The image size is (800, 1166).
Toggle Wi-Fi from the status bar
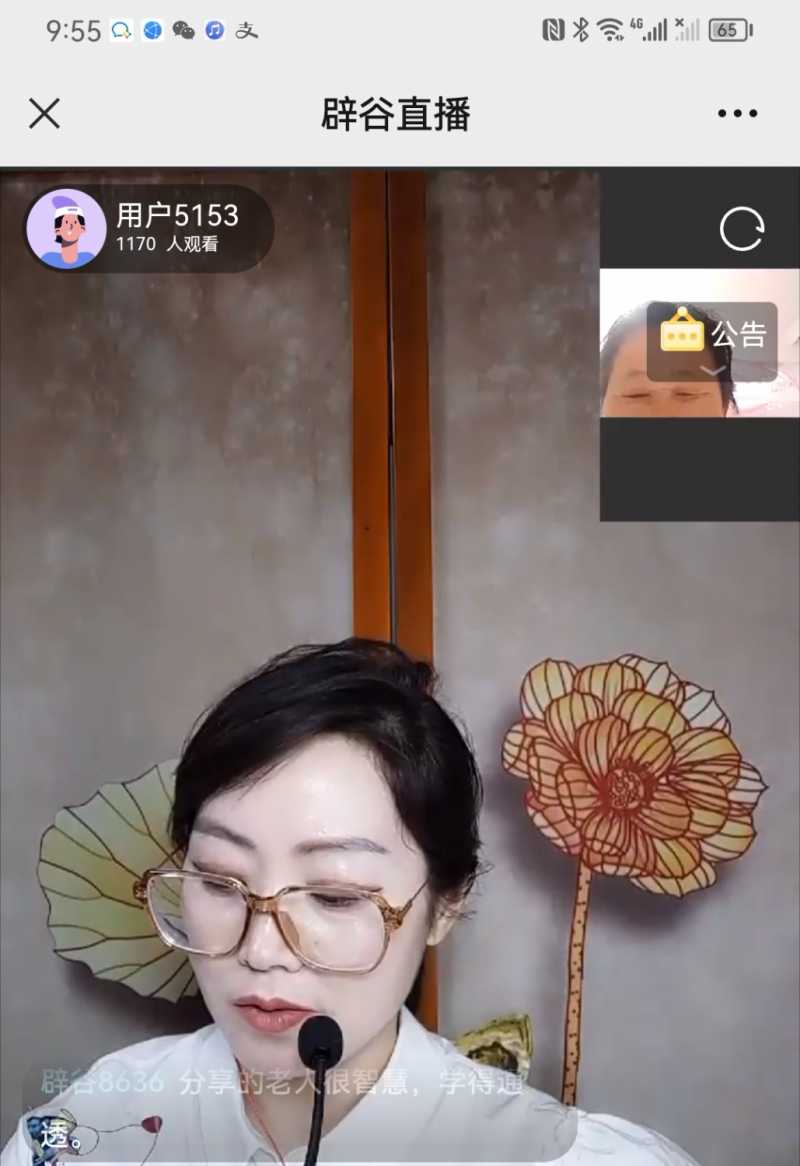(x=612, y=30)
